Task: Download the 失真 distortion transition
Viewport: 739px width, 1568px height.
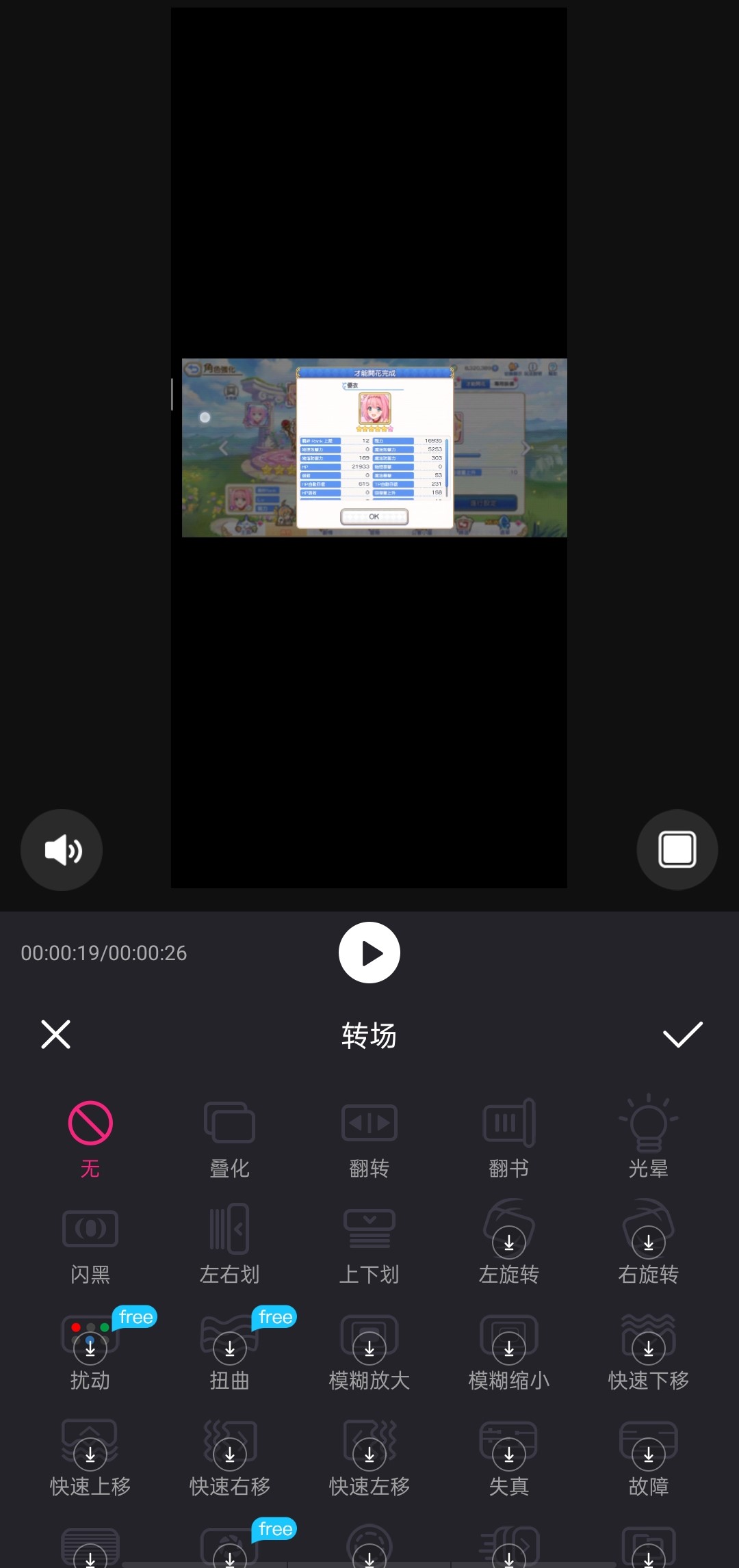Action: point(509,1454)
